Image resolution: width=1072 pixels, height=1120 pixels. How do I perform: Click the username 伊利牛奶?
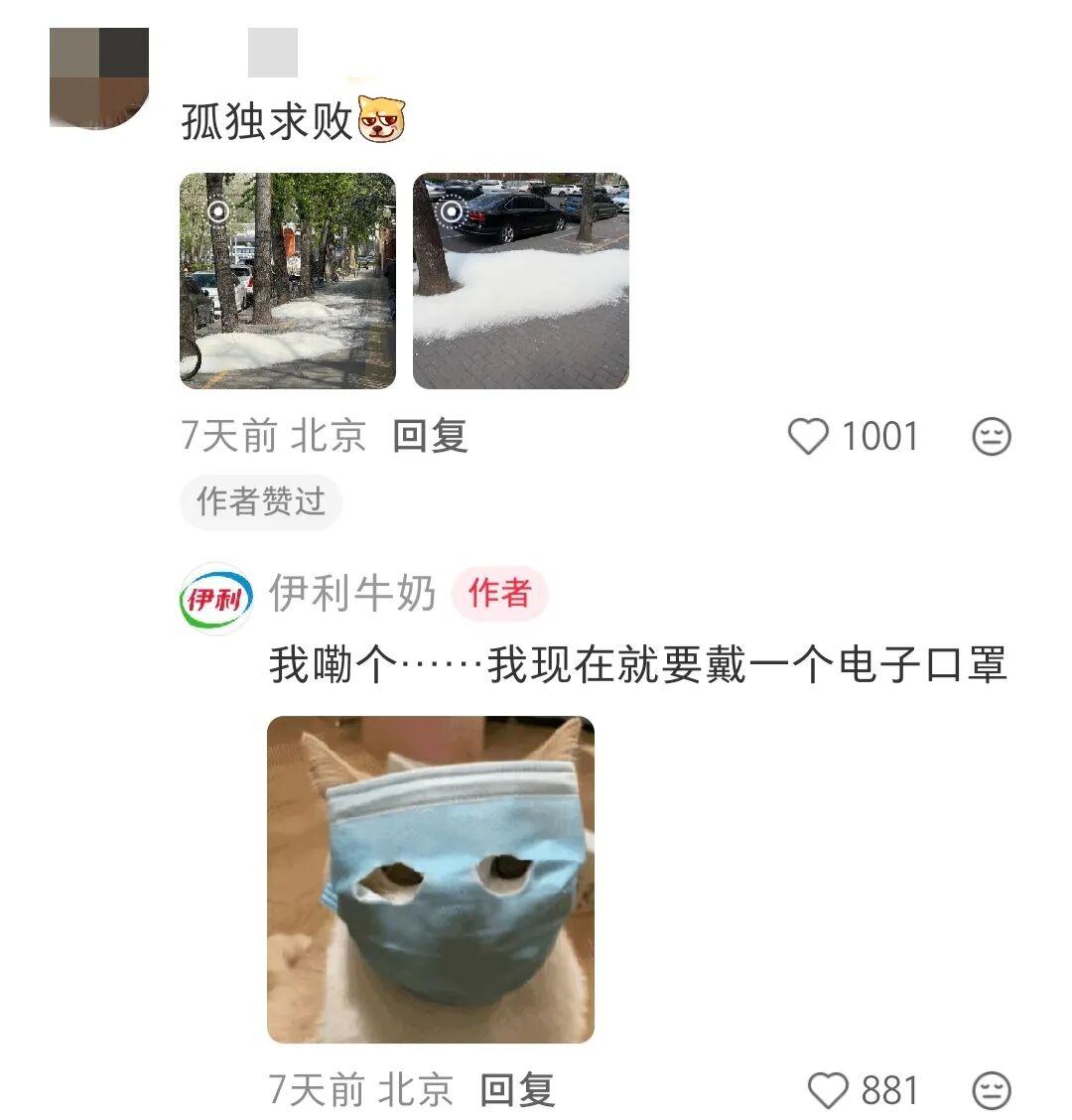coord(354,592)
